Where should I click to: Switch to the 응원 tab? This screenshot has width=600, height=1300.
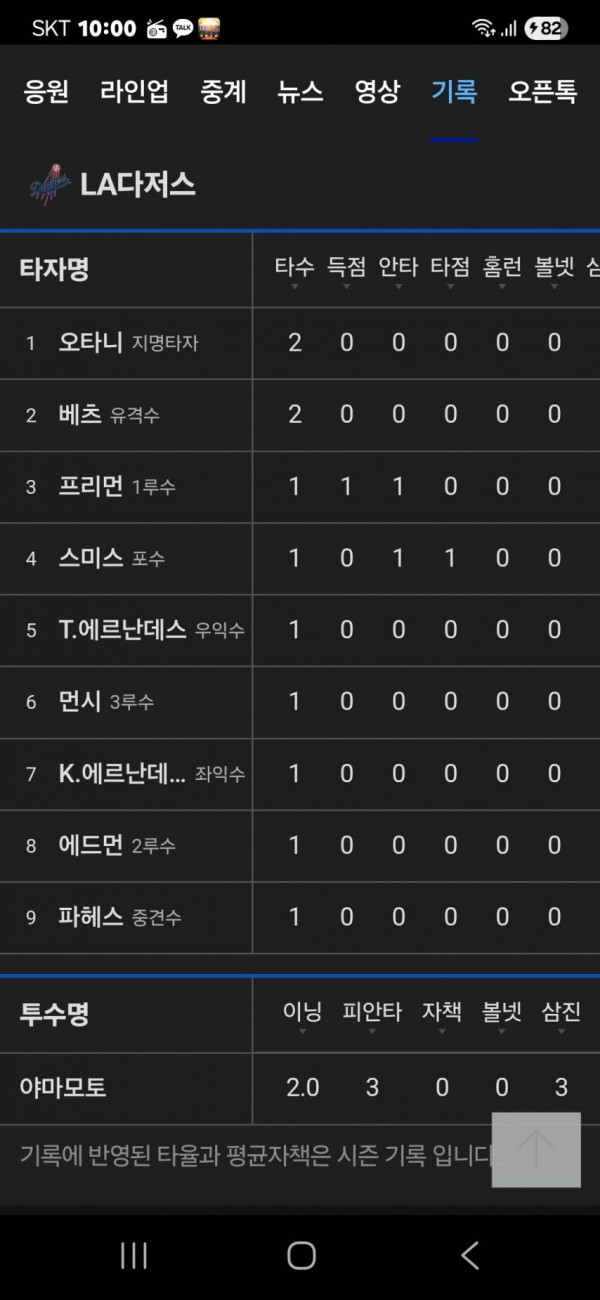pyautogui.click(x=46, y=92)
